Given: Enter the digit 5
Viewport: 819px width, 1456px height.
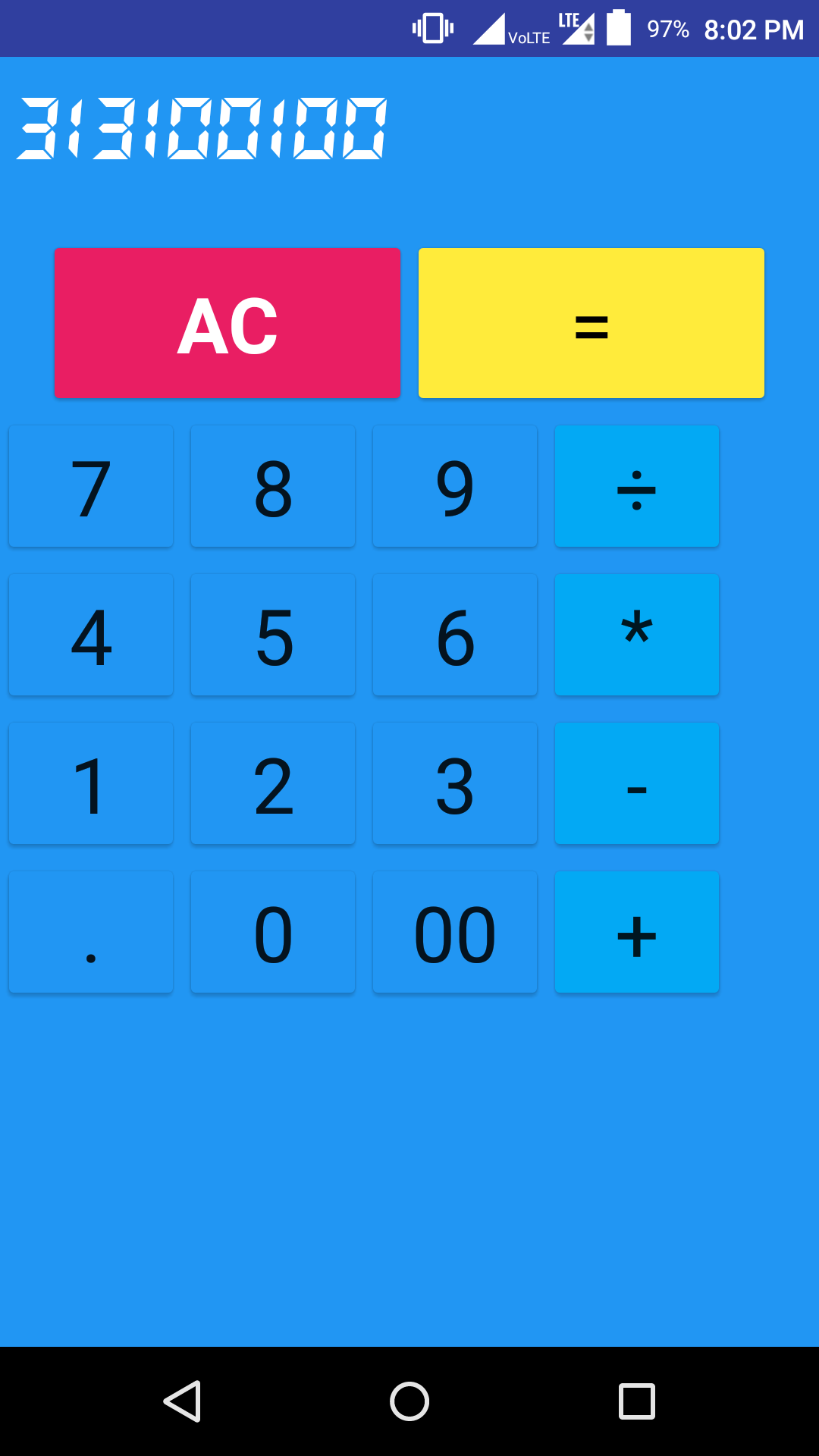Looking at the screenshot, I should coord(272,634).
